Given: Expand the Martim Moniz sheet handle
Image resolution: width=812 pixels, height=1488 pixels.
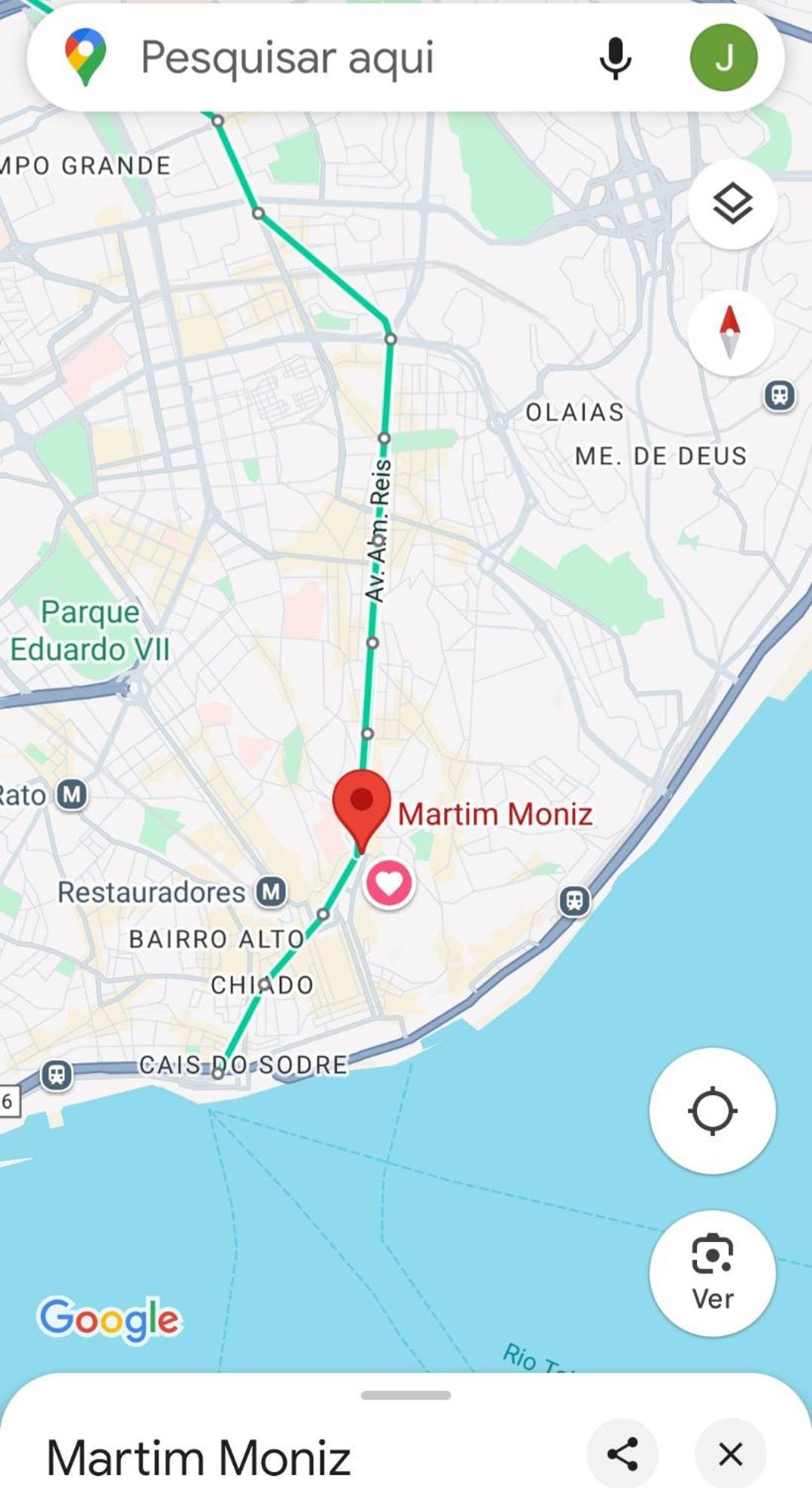Looking at the screenshot, I should coord(406,1395).
